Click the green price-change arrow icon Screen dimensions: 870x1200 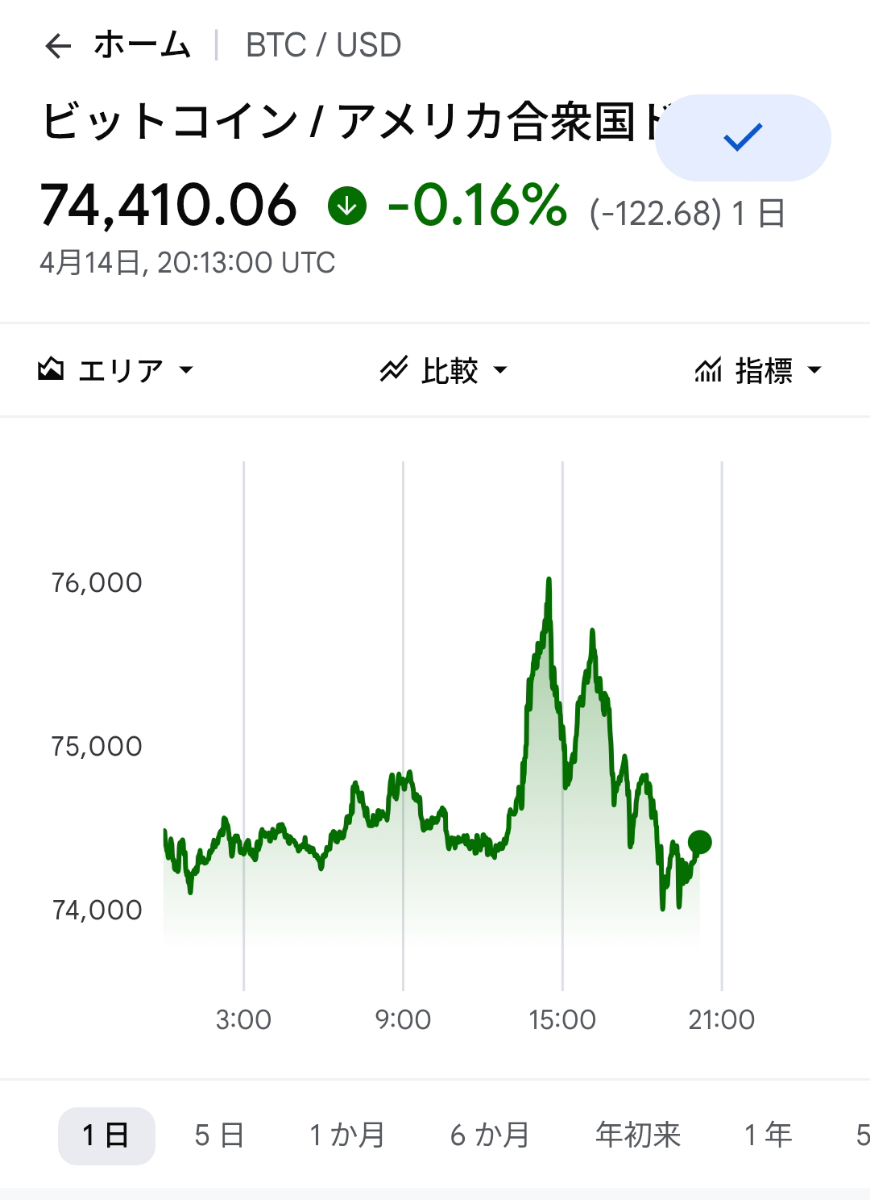pyautogui.click(x=347, y=206)
